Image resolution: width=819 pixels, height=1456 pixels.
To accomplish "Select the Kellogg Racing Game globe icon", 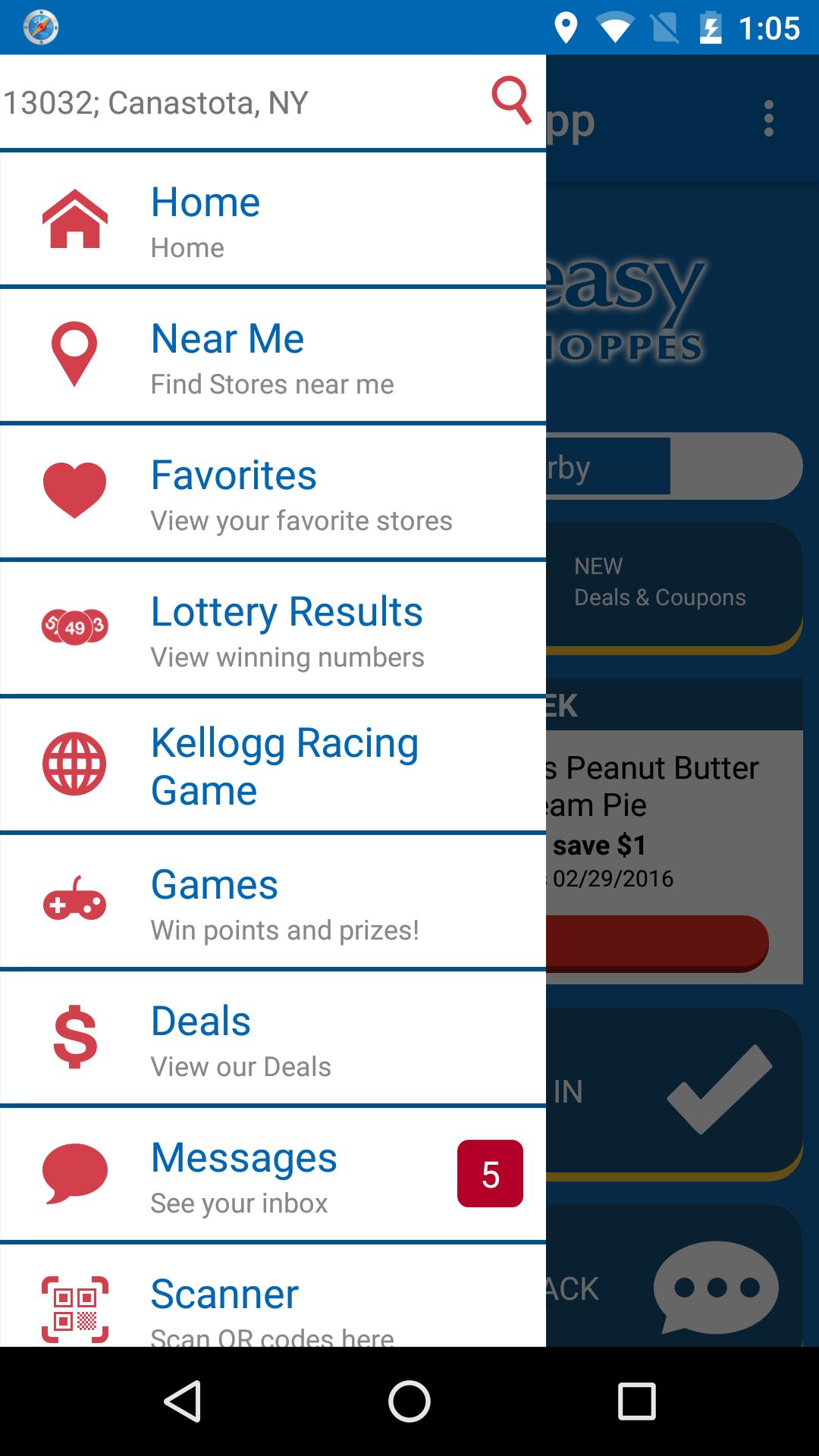I will click(74, 764).
